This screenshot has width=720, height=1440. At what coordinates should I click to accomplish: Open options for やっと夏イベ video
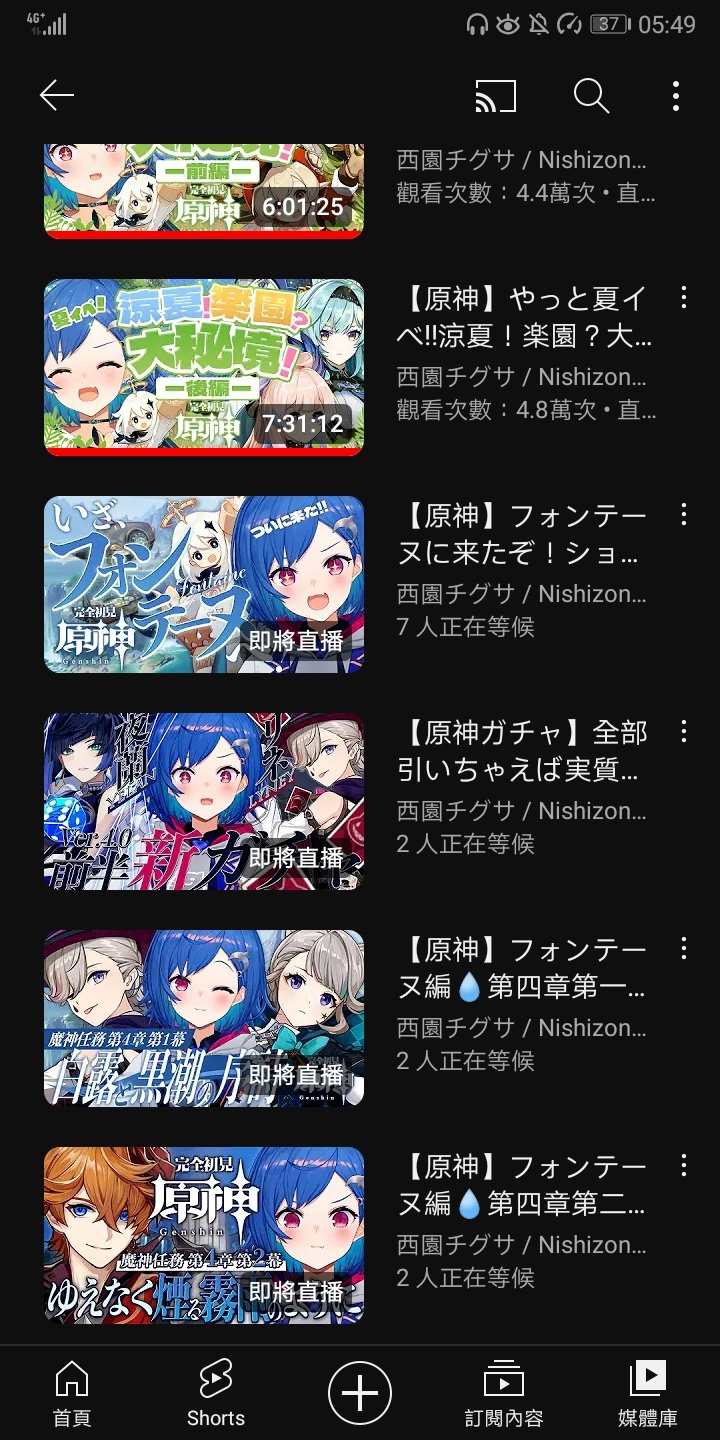coord(684,298)
